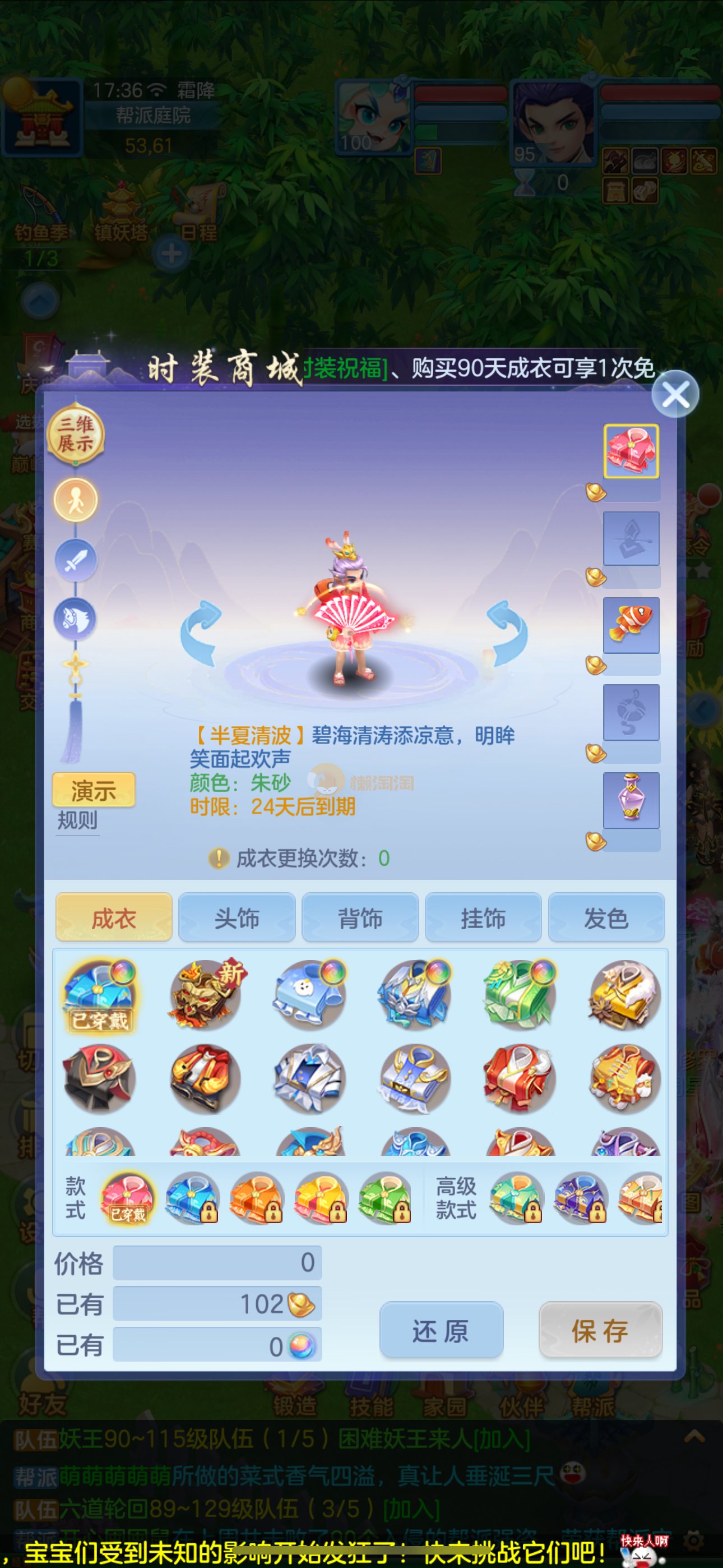Switch to the 背饰 tab
This screenshot has height=1568, width=723.
pos(360,918)
